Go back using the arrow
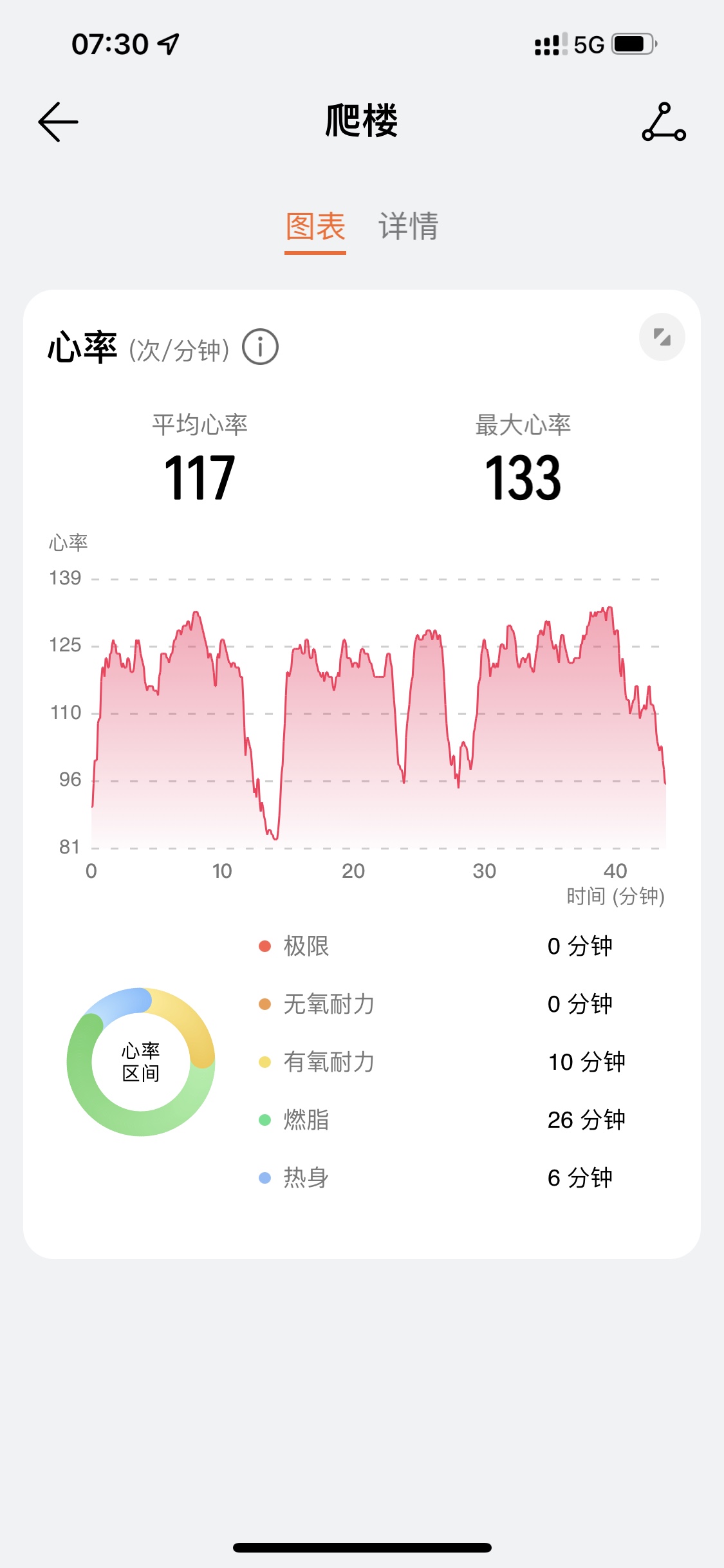Image resolution: width=724 pixels, height=1568 pixels. pos(58,122)
